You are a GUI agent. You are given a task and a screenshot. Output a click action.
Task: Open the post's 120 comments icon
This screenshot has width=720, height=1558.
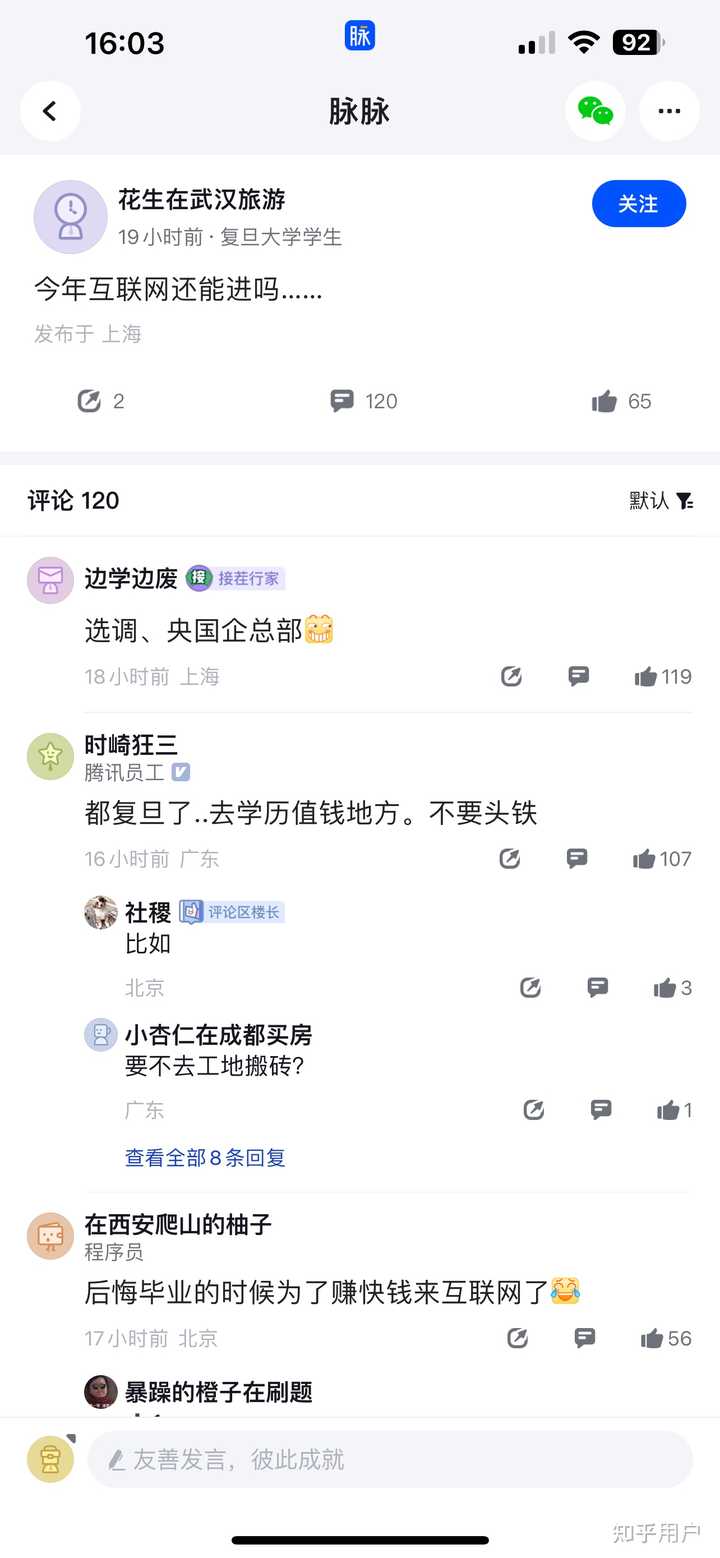343,401
